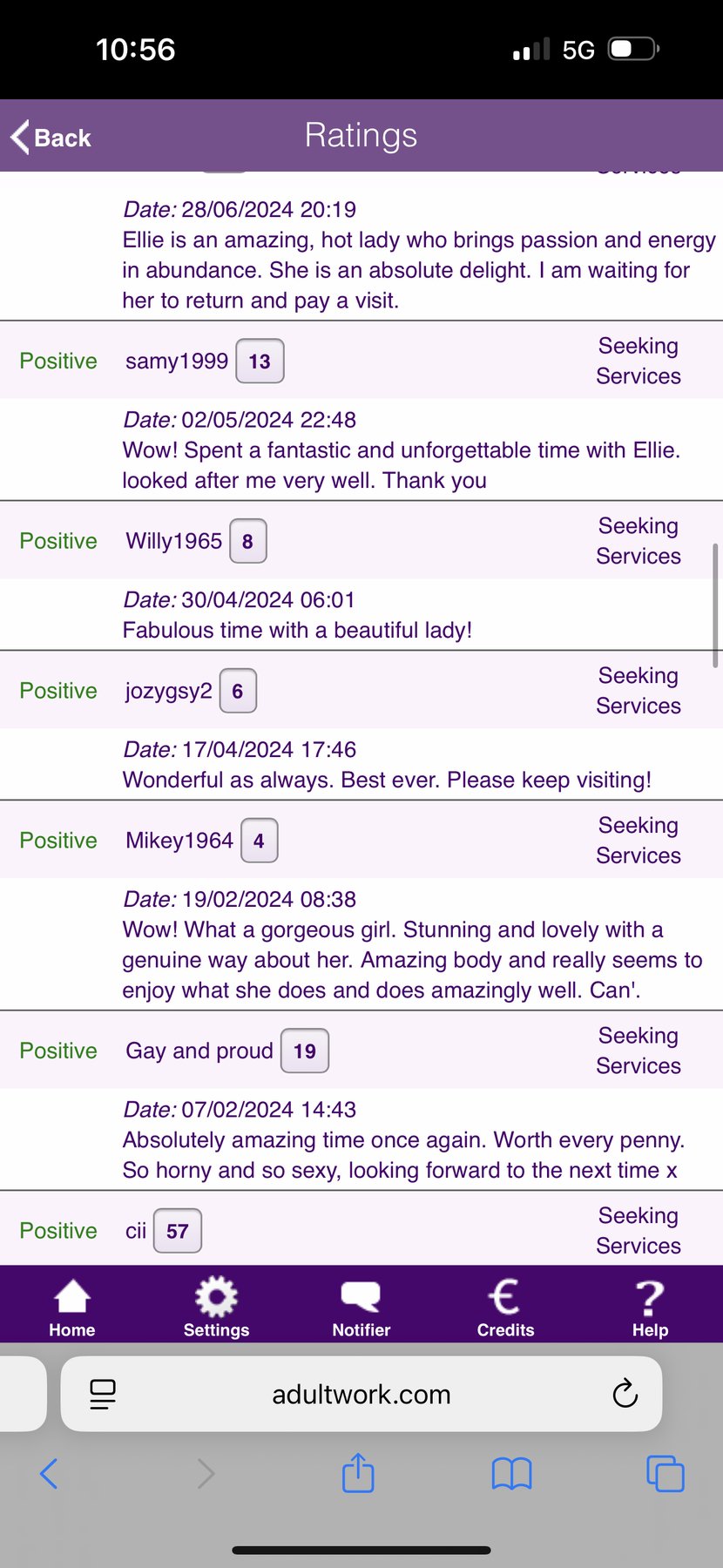Open the Help tab
The width and height of the screenshot is (723, 1568).
[650, 1307]
